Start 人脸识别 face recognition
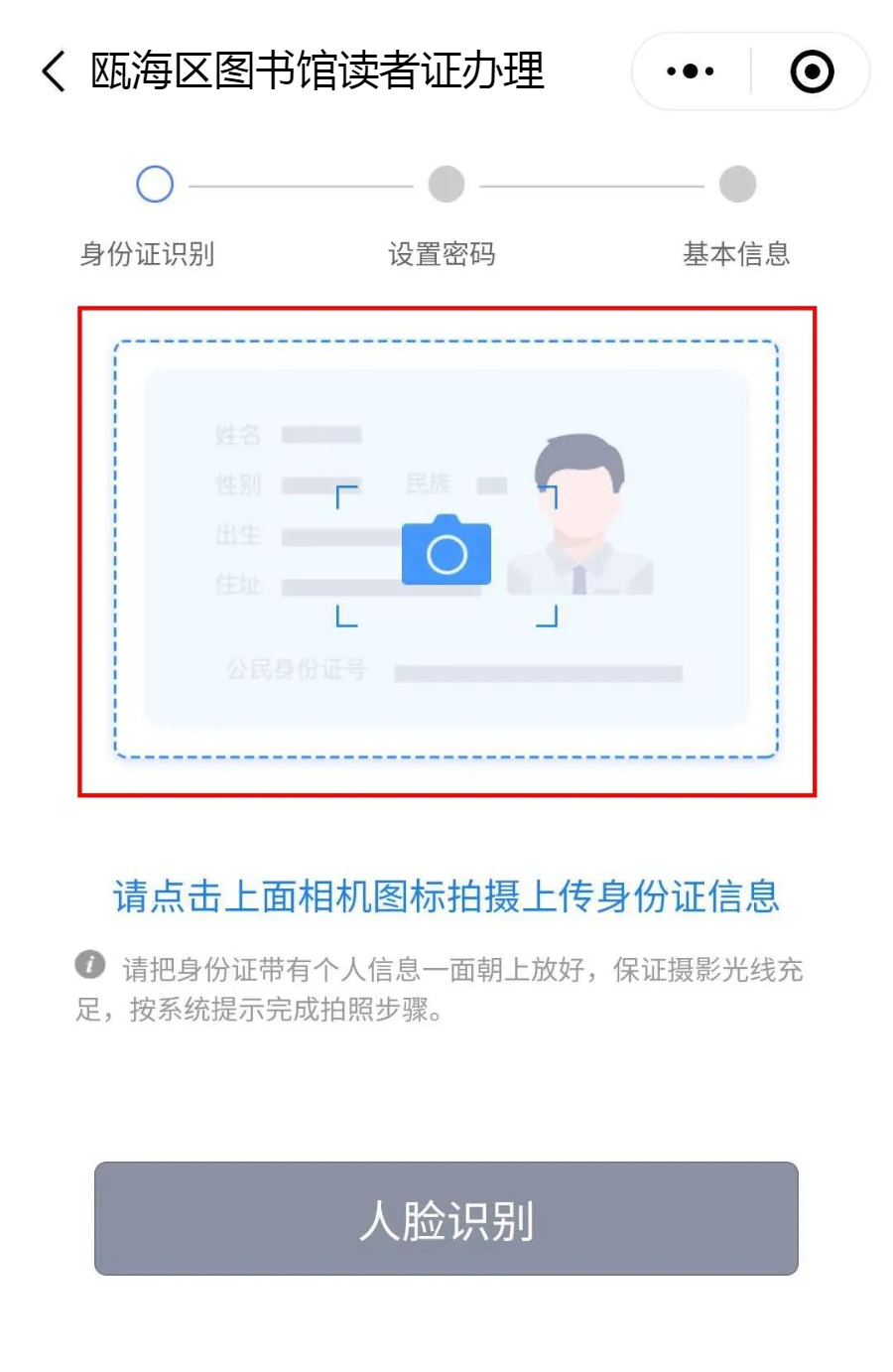893x1372 pixels. point(446,1218)
